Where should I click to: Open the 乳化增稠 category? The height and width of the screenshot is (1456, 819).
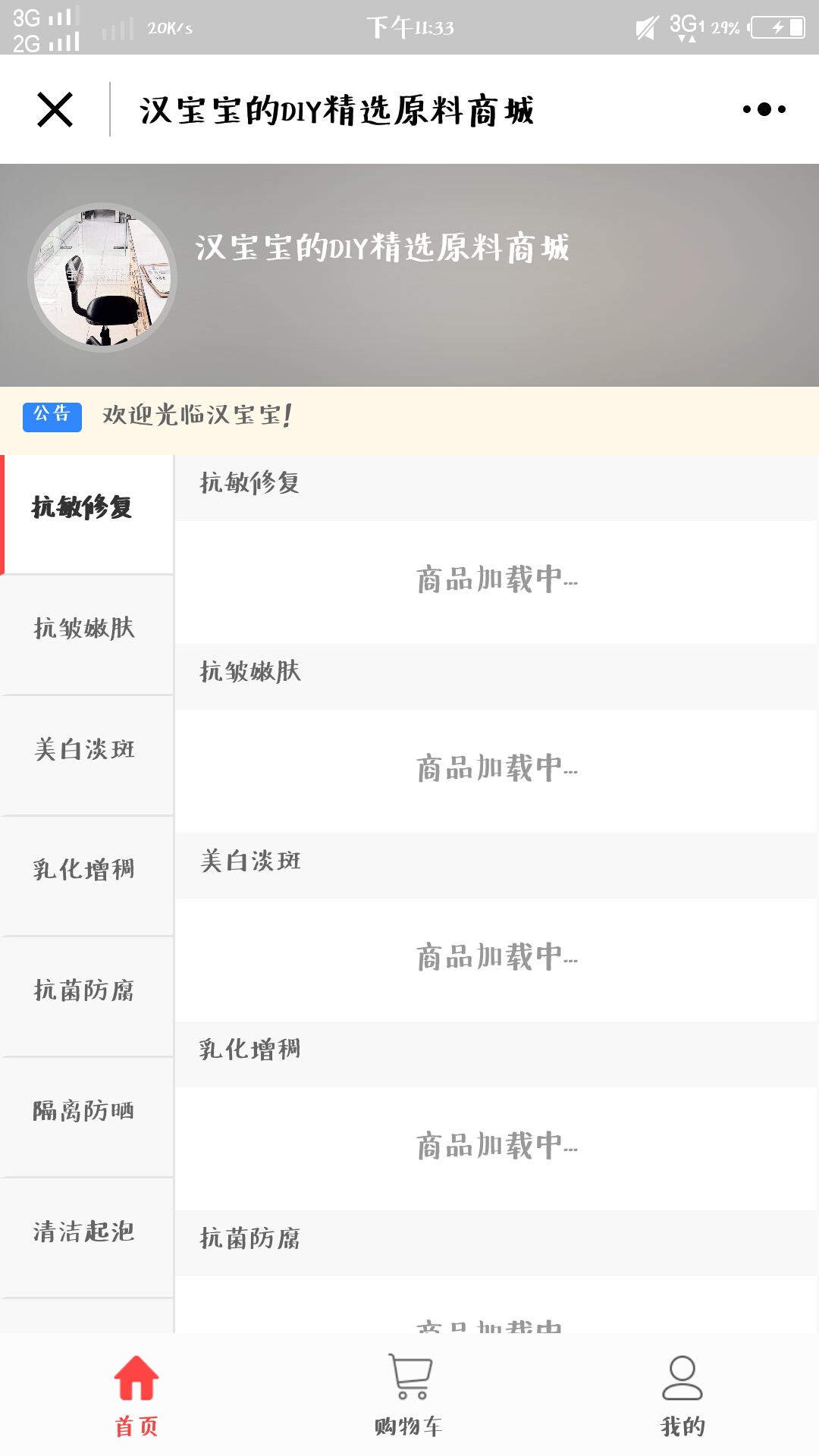coord(87,877)
